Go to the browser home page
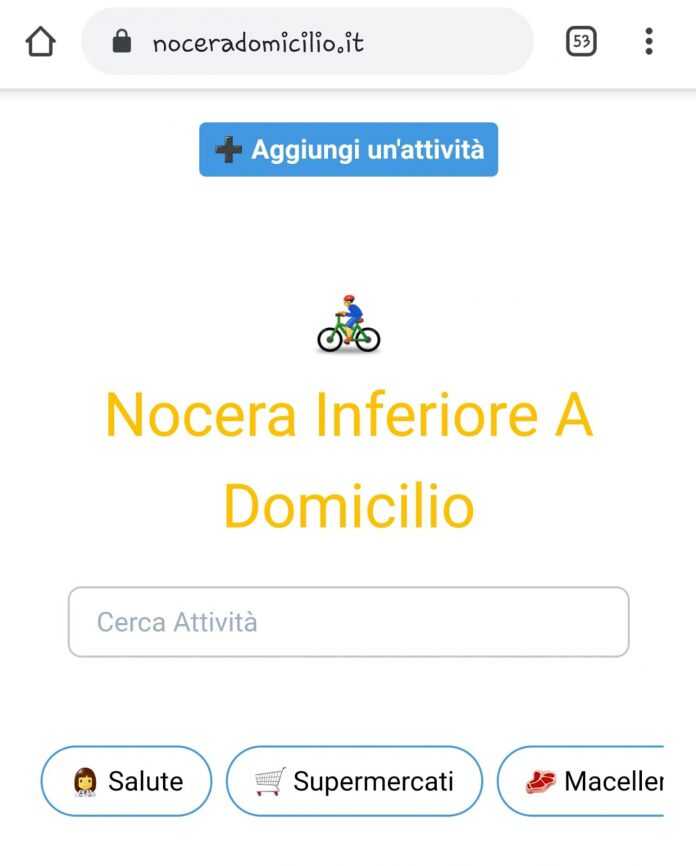696x866 pixels. pos(40,42)
